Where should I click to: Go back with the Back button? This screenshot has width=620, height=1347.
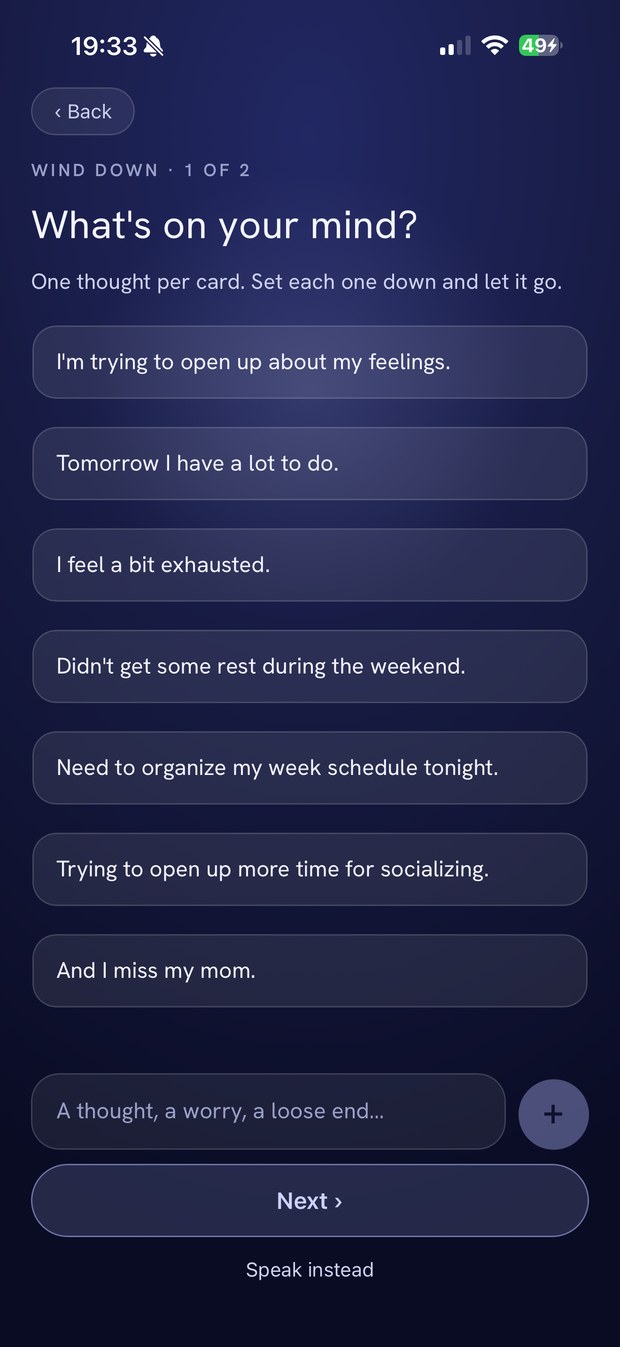tap(83, 111)
